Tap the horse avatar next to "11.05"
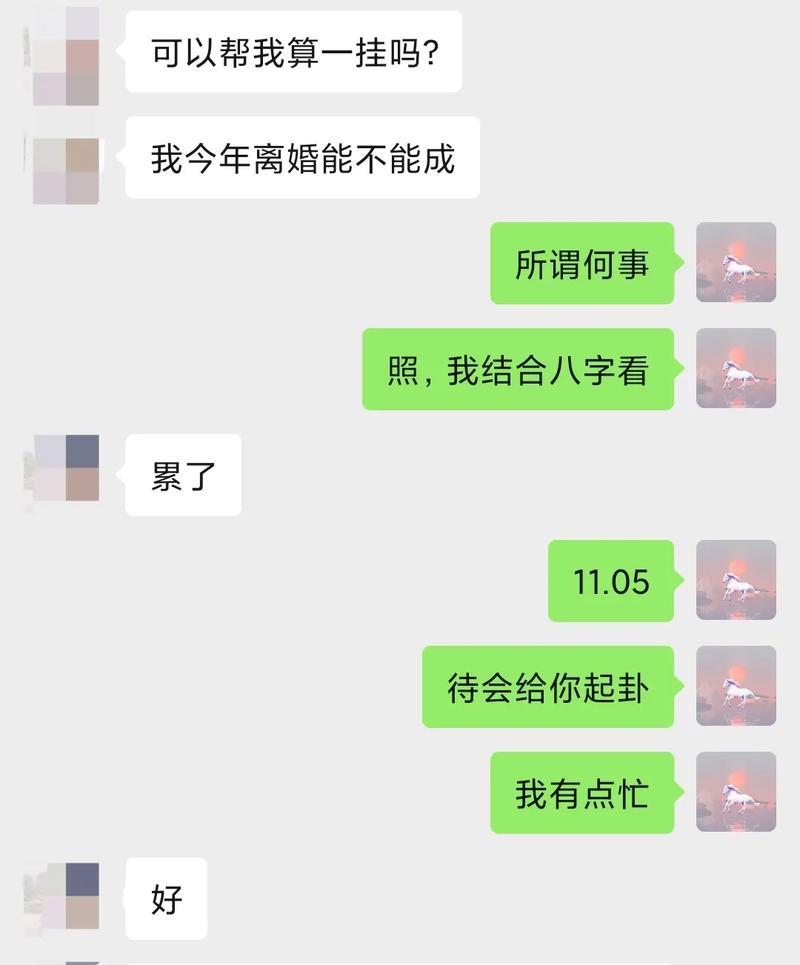Viewport: 800px width, 965px height. point(736,580)
